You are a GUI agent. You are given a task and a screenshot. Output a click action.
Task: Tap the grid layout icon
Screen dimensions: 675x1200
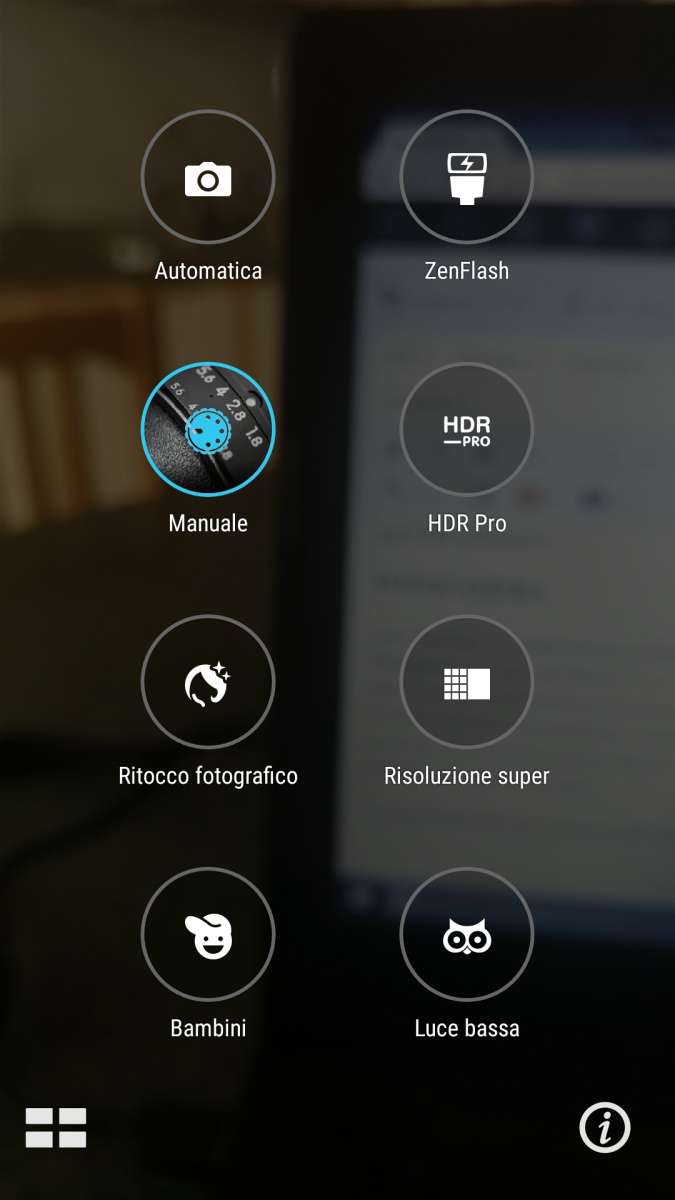[x=56, y=1128]
